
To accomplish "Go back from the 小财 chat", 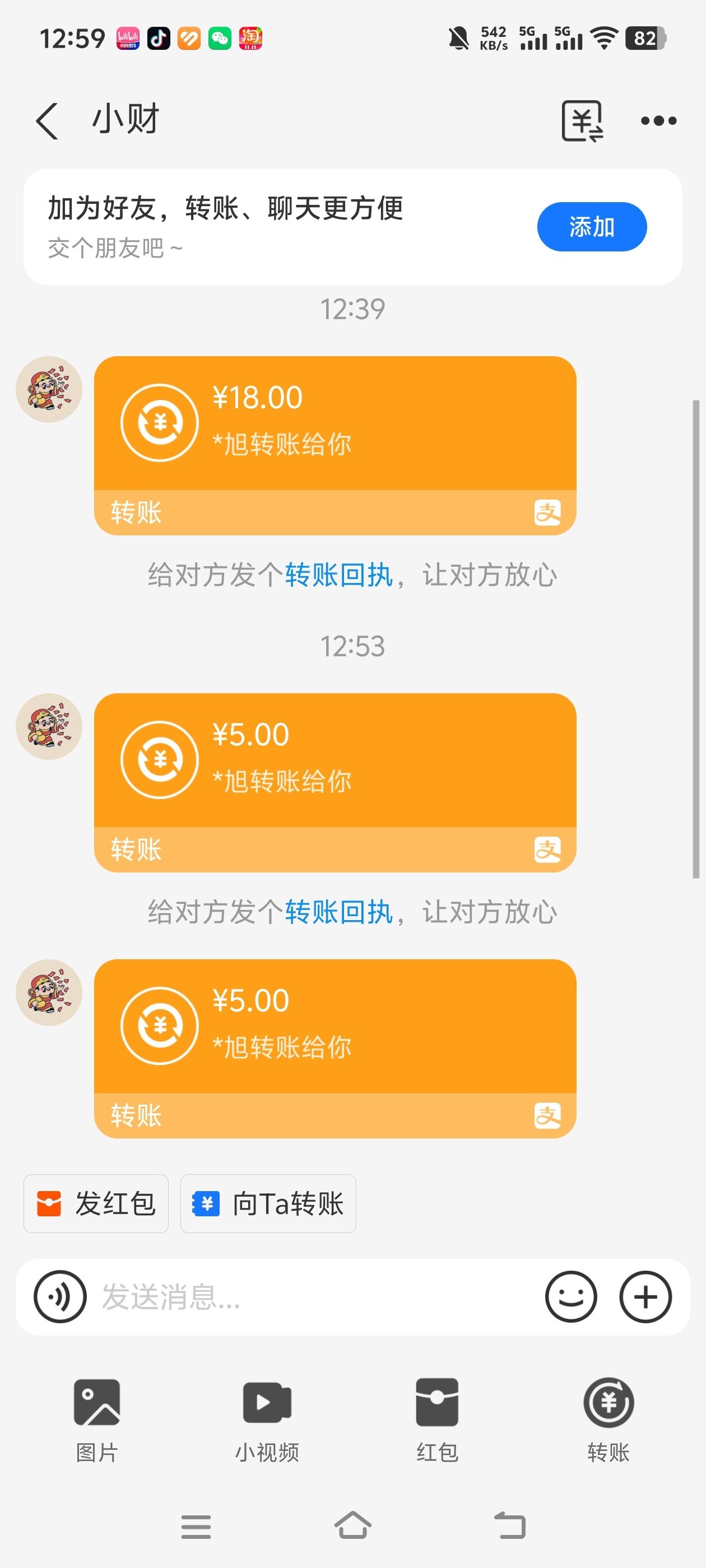I will coord(47,120).
